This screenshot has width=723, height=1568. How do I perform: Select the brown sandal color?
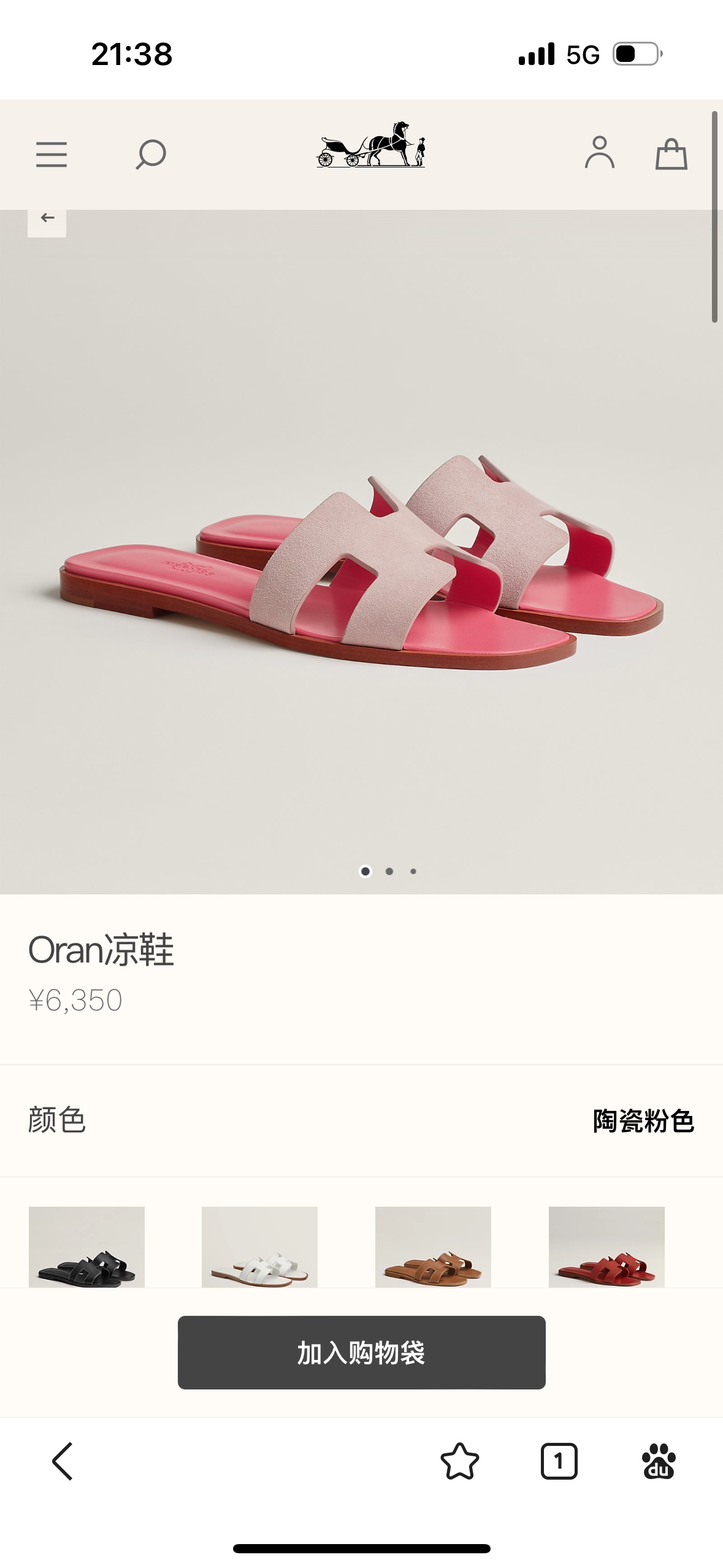[433, 1247]
